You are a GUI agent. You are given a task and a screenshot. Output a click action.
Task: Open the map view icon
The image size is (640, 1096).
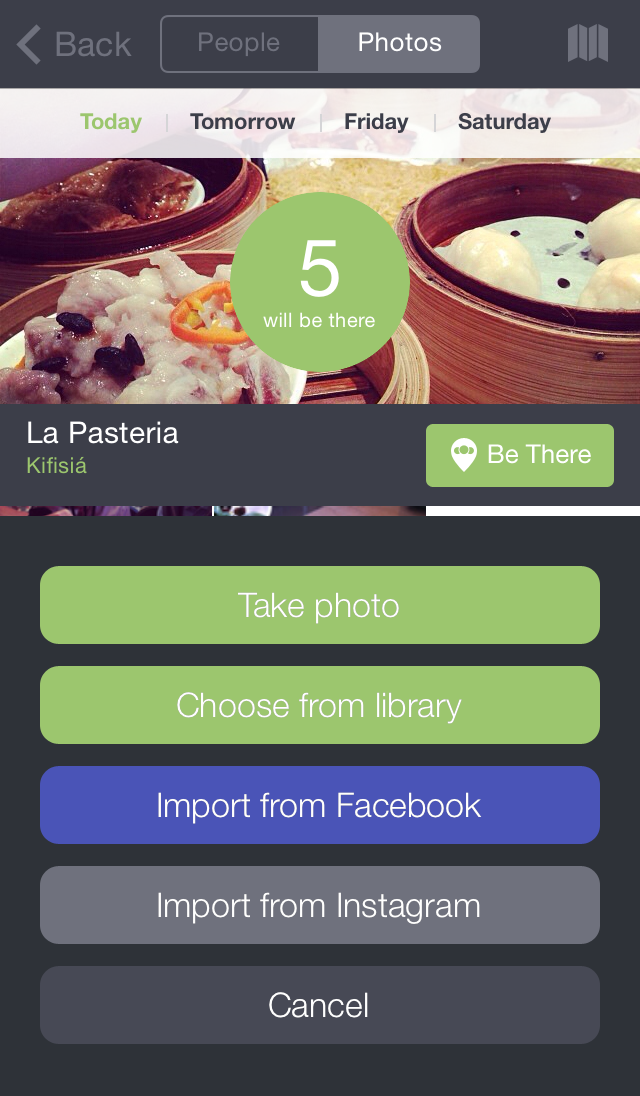coord(588,43)
